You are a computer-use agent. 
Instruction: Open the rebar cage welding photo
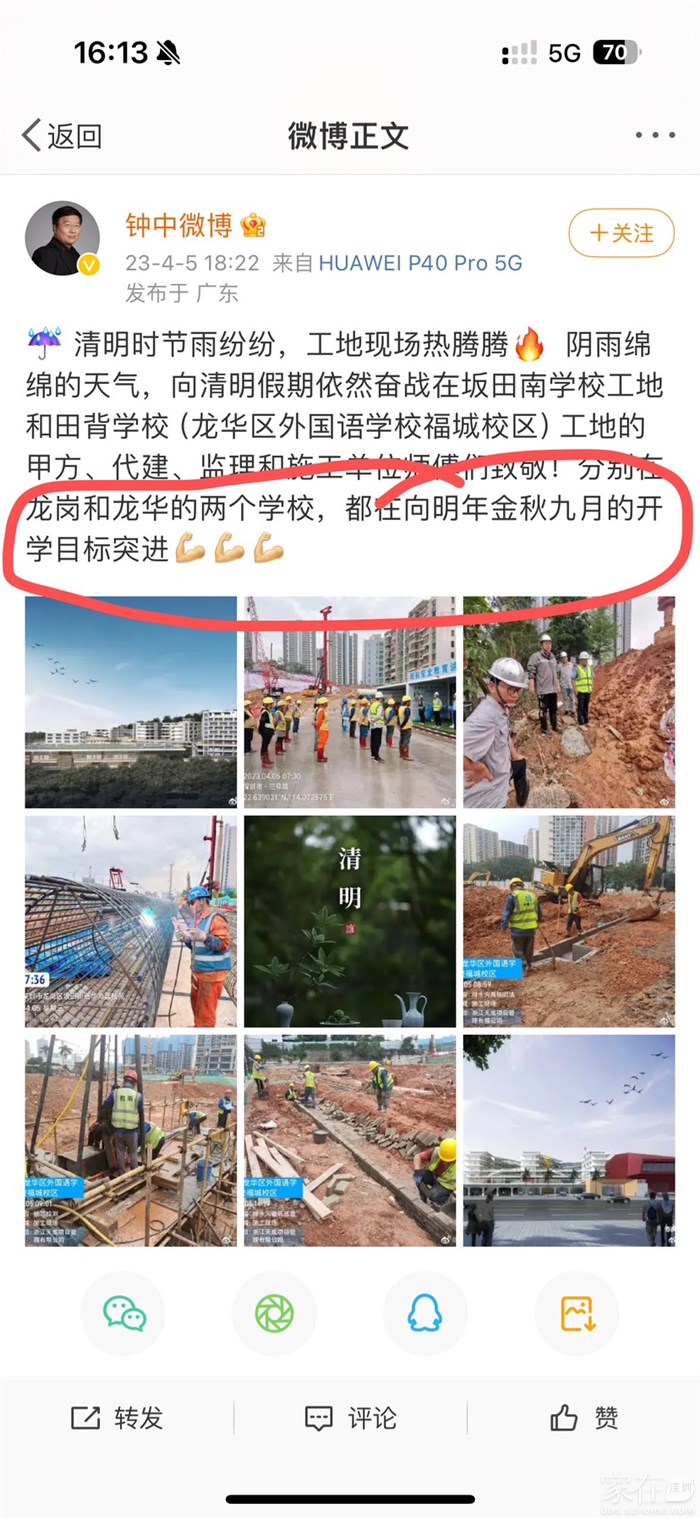click(131, 921)
